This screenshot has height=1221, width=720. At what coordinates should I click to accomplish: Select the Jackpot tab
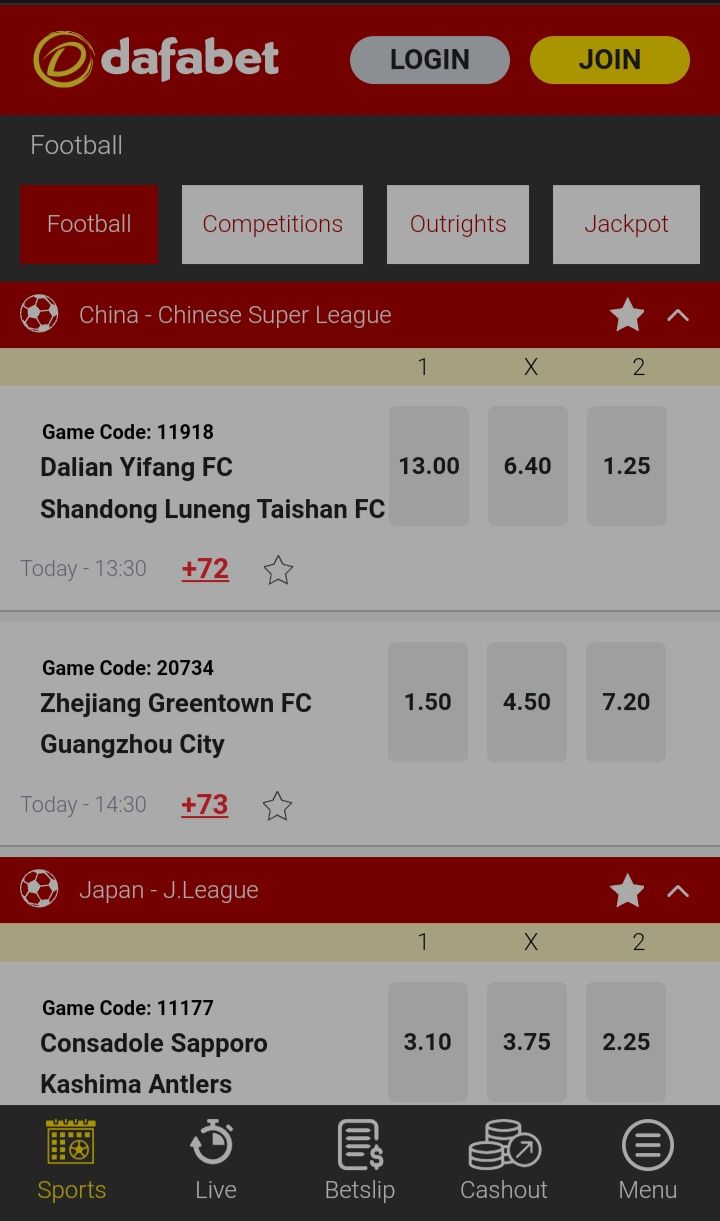pos(626,224)
